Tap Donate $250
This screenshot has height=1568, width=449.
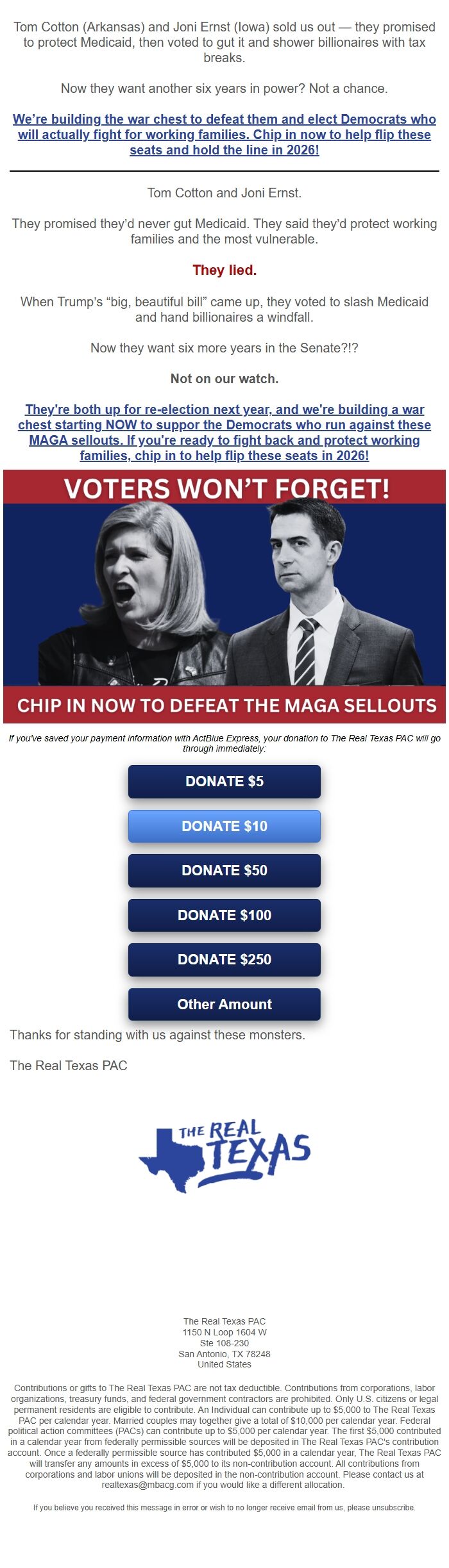click(224, 959)
